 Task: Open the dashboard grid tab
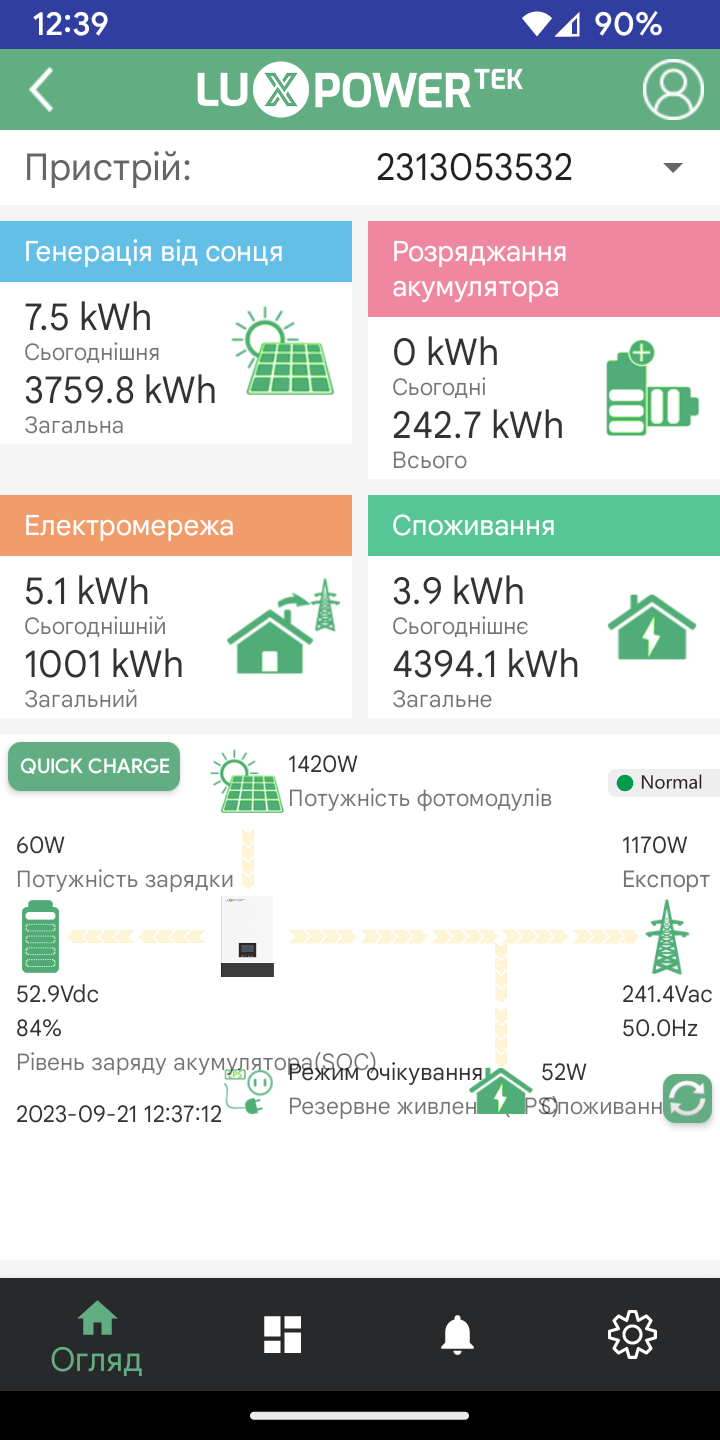pos(282,1334)
